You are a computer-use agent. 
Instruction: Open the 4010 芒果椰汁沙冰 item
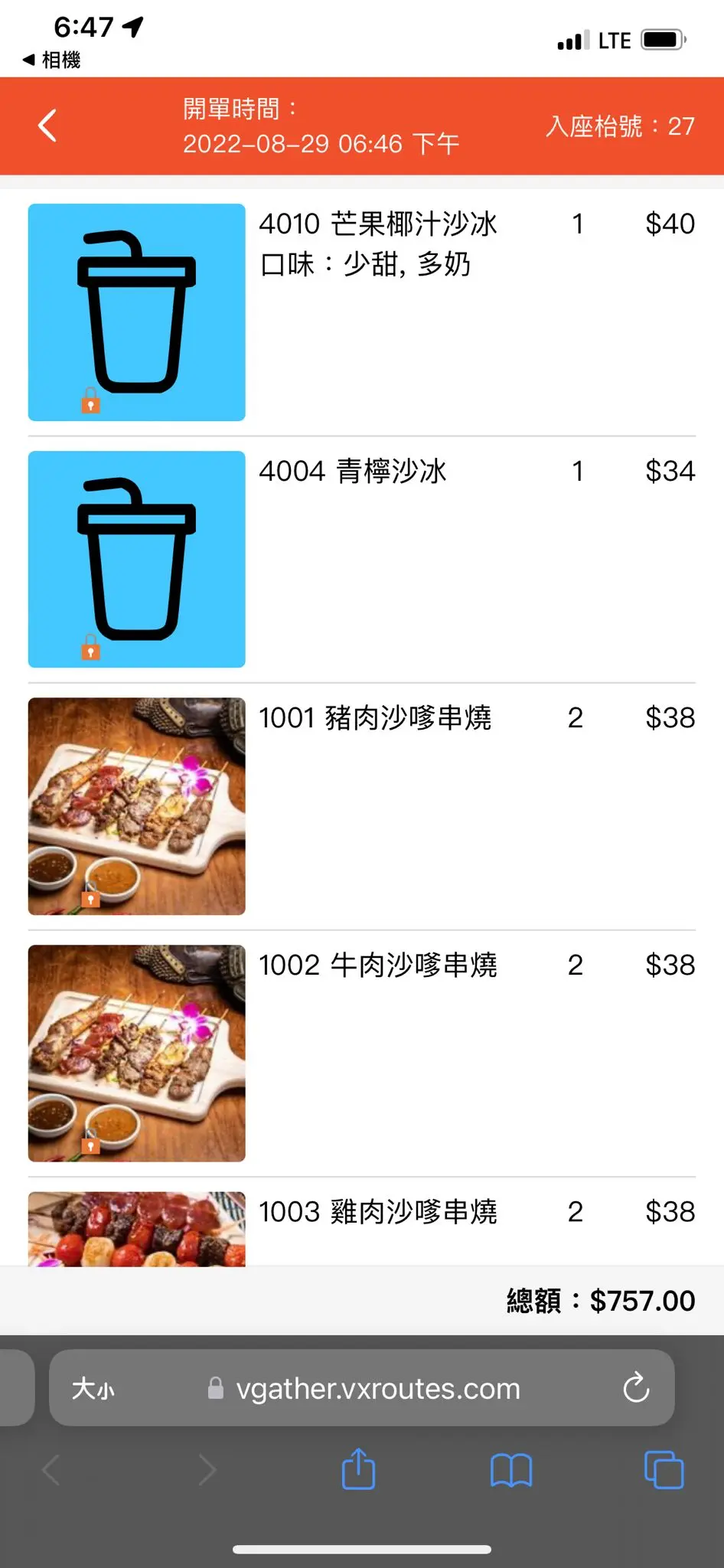click(377, 224)
